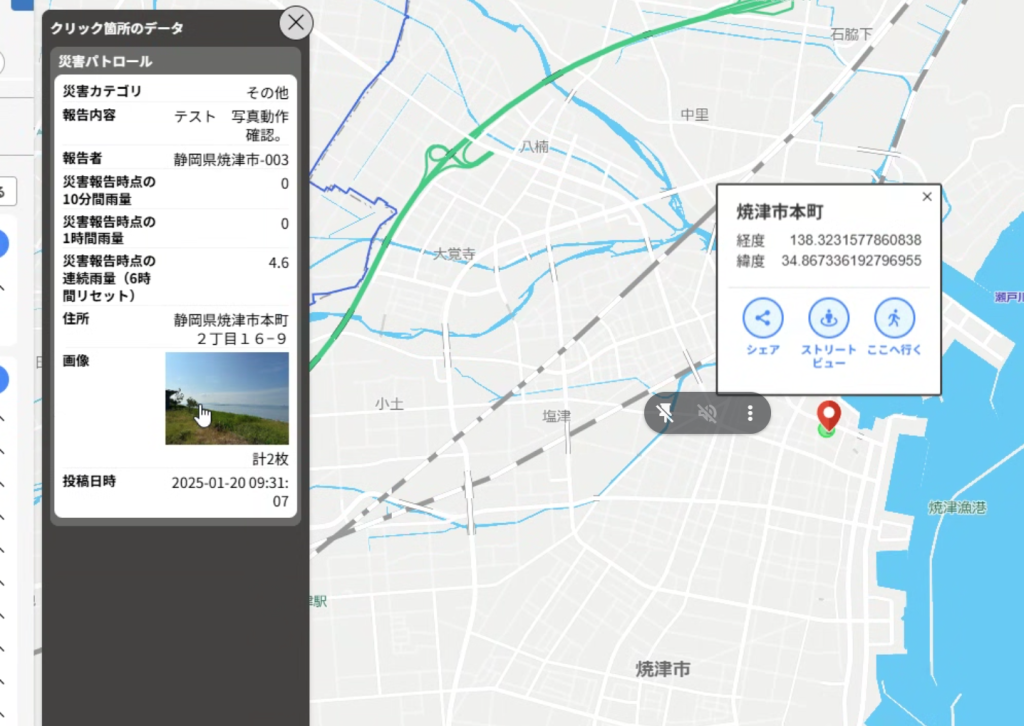
Task: Tap the unpin icon in floating toolbar
Action: pos(666,413)
